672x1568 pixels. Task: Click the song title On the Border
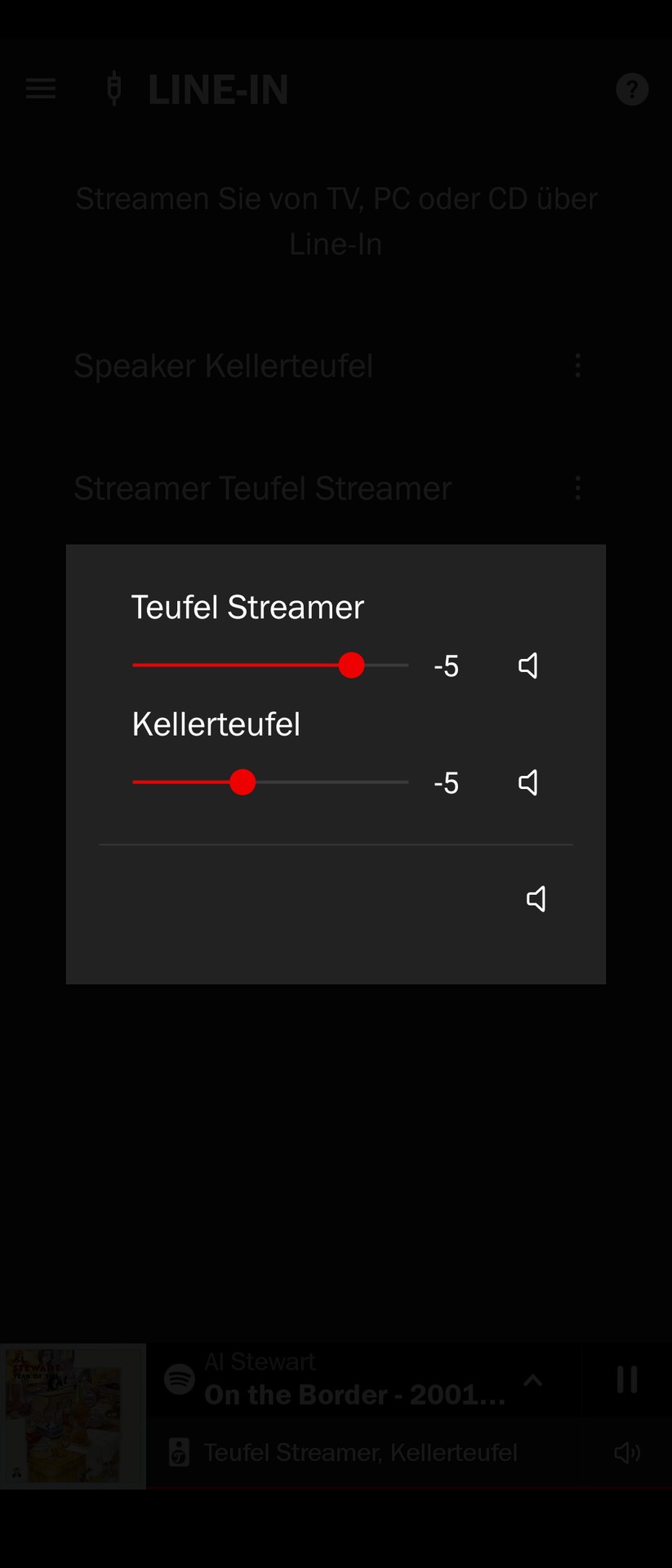(351, 1395)
